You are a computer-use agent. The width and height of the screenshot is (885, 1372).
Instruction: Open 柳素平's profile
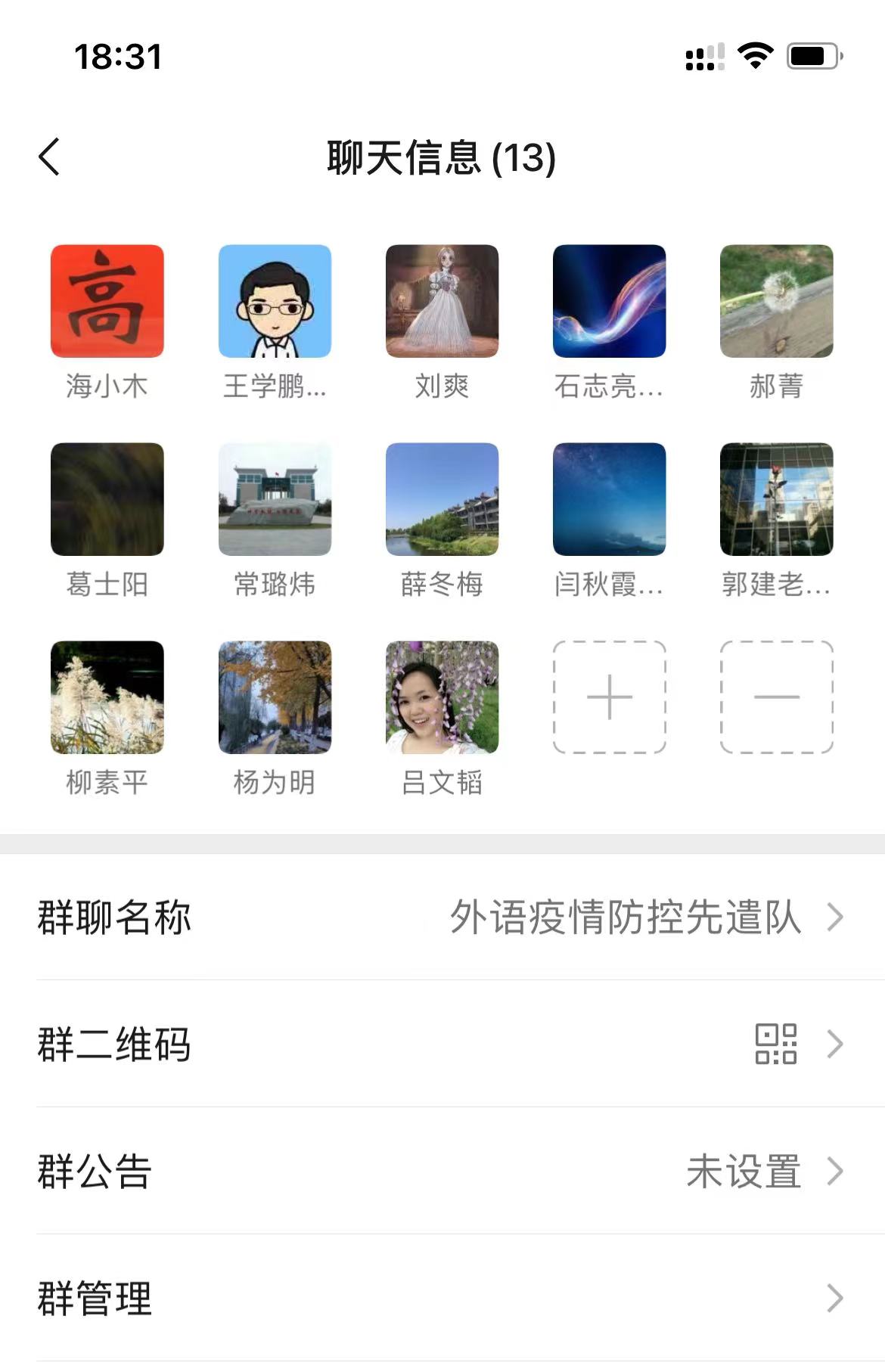pos(107,697)
